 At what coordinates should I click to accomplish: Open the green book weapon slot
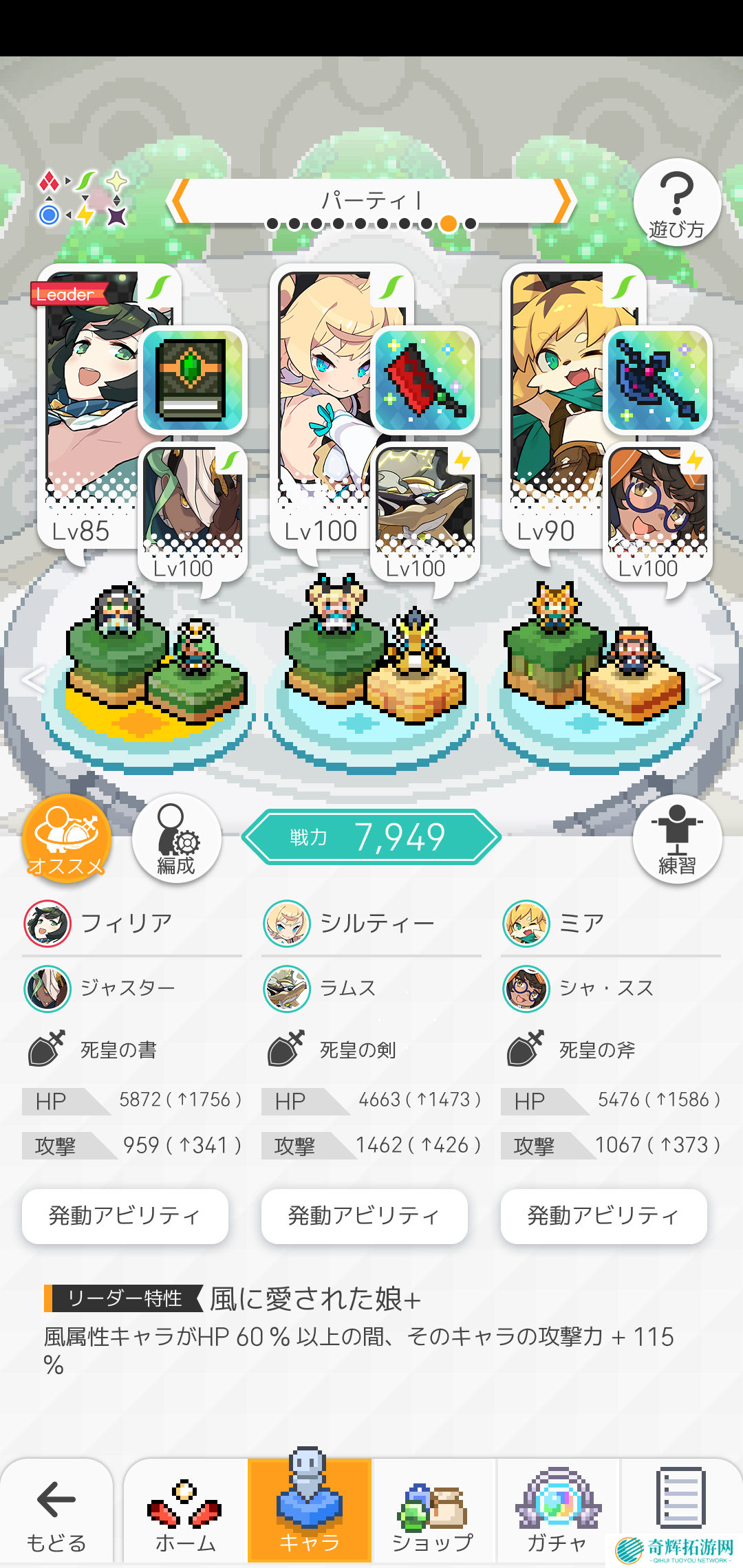click(192, 380)
